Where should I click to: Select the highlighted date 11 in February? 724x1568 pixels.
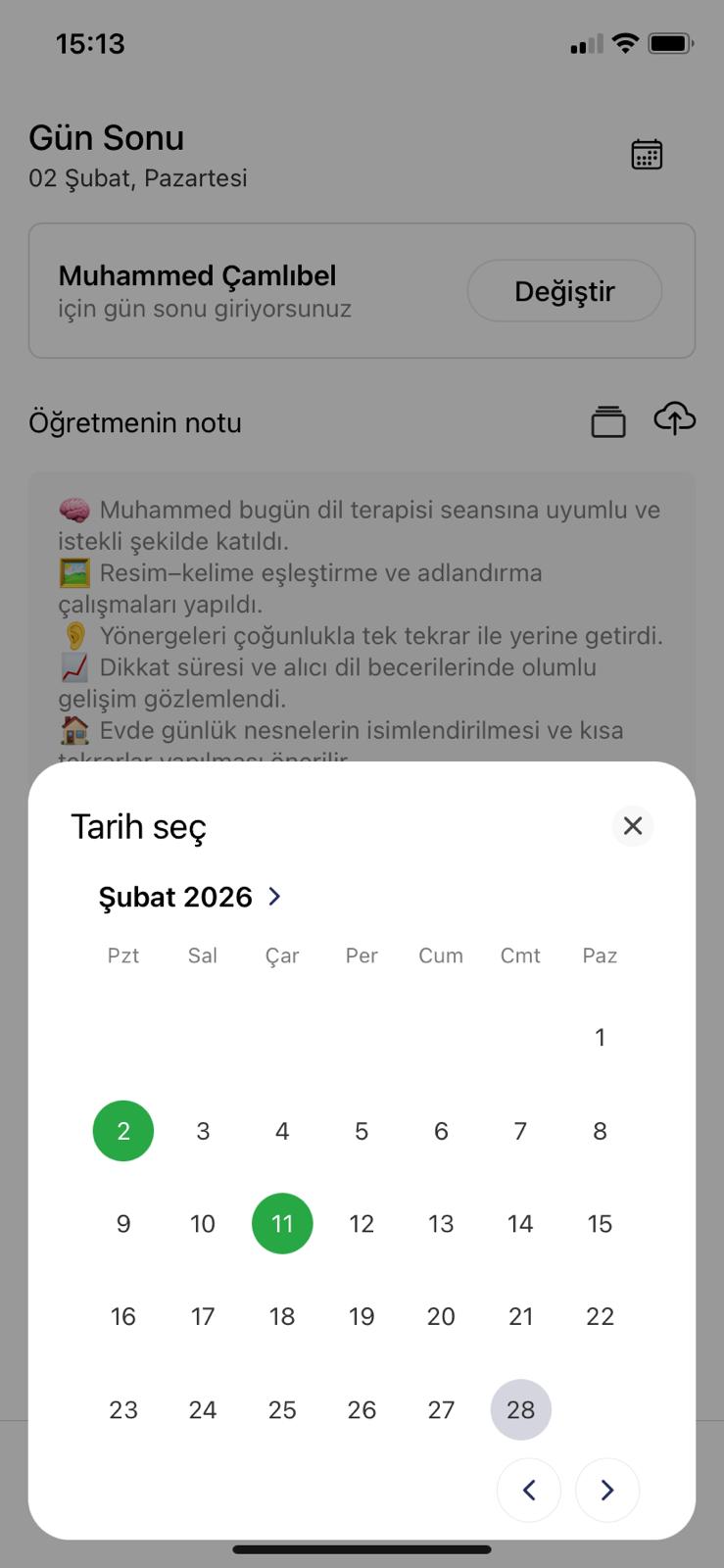point(282,1223)
